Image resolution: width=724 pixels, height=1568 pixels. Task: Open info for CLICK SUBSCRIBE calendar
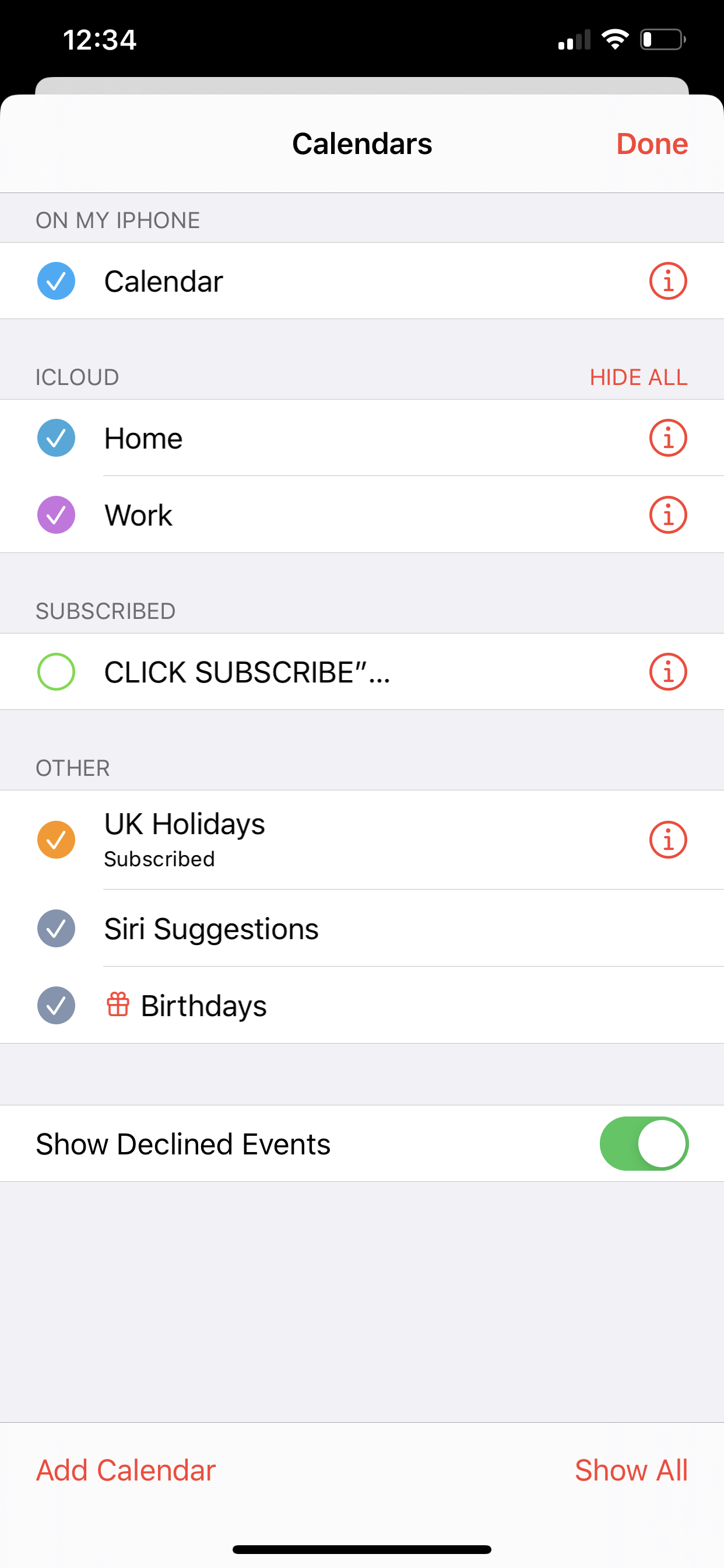(x=667, y=672)
